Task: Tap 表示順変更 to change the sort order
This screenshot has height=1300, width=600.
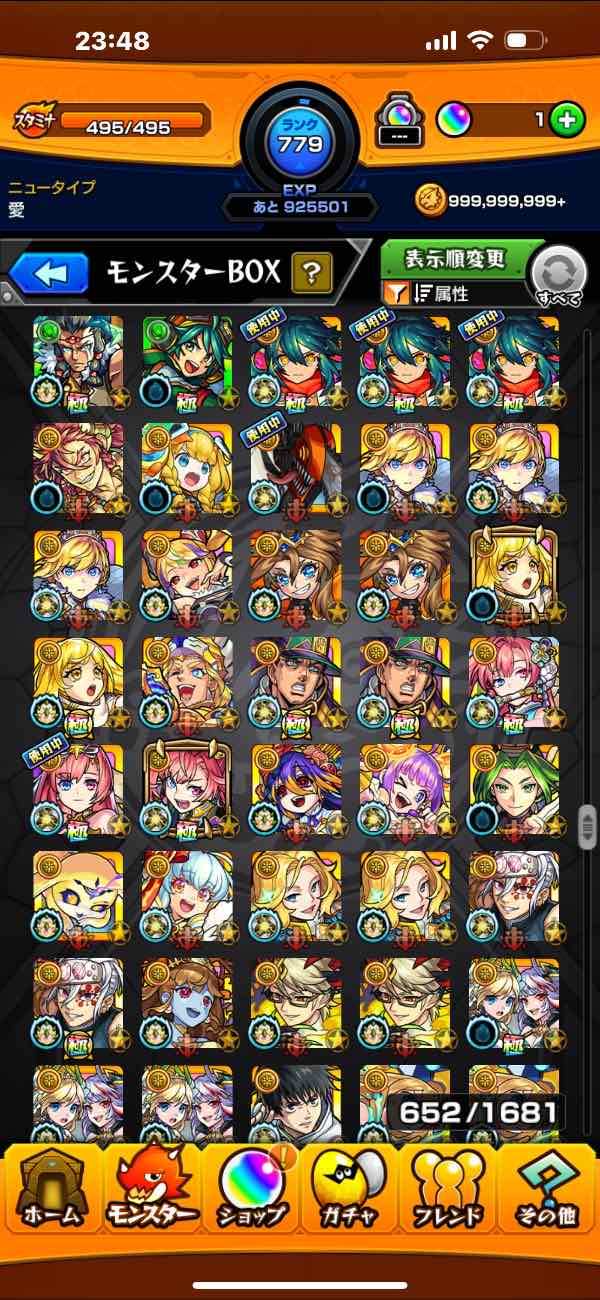Action: (455, 260)
